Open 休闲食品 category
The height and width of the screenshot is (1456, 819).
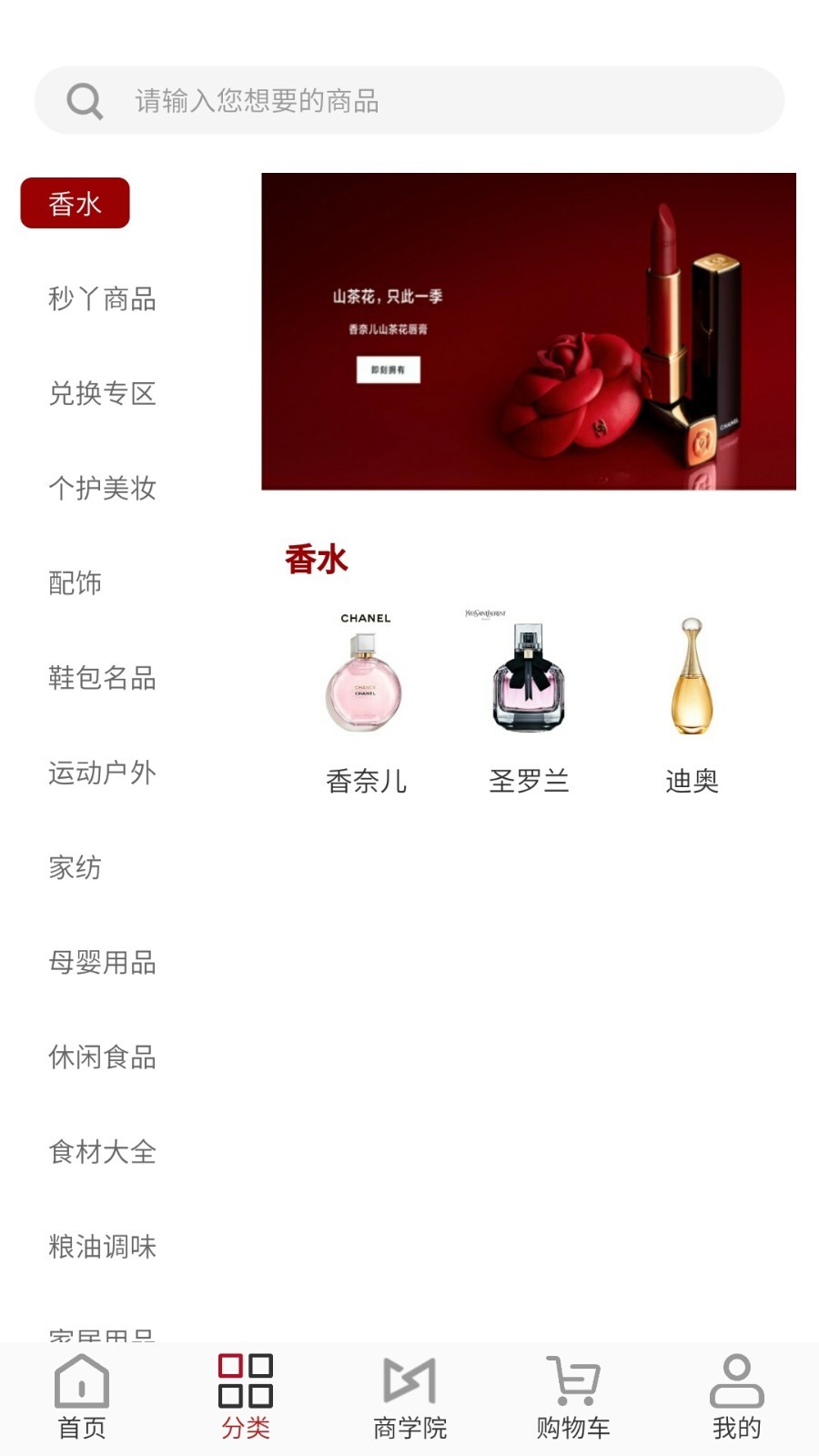[102, 1057]
